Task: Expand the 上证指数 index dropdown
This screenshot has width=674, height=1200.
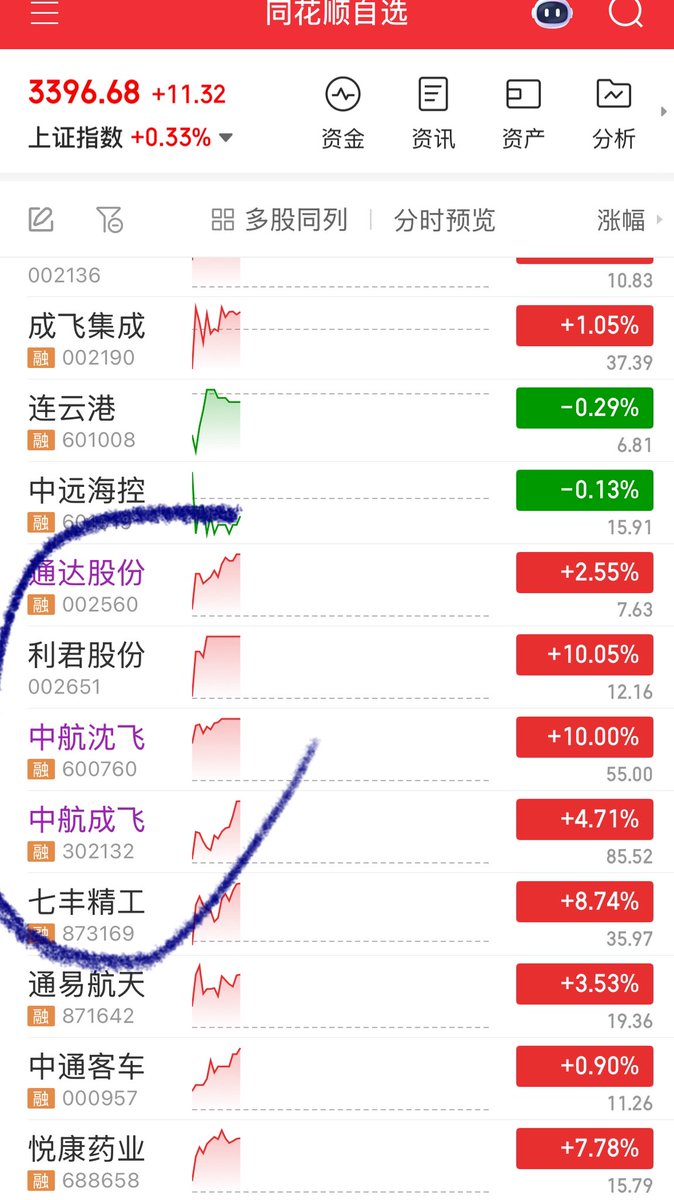Action: pos(226,138)
